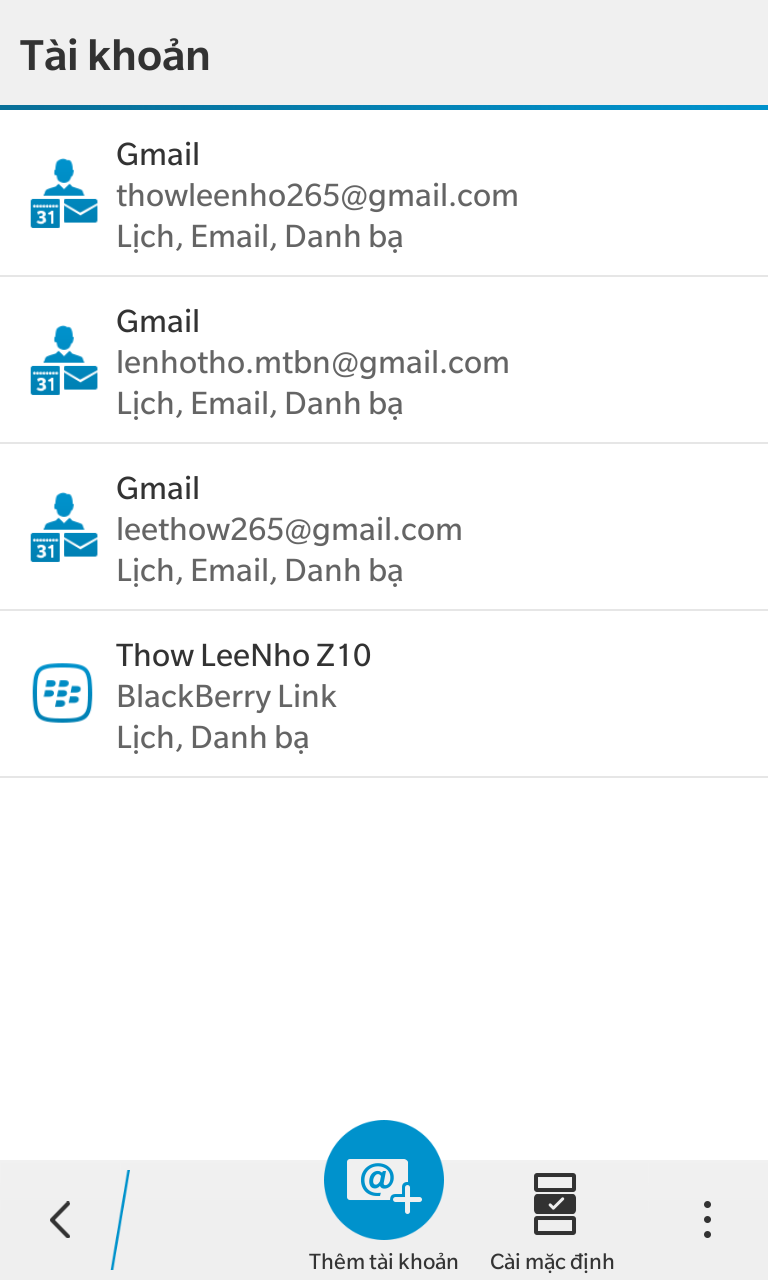Open Thow LeeNho Z10 BlackBerry Link account
Image resolution: width=768 pixels, height=1280 pixels.
pyautogui.click(x=384, y=694)
